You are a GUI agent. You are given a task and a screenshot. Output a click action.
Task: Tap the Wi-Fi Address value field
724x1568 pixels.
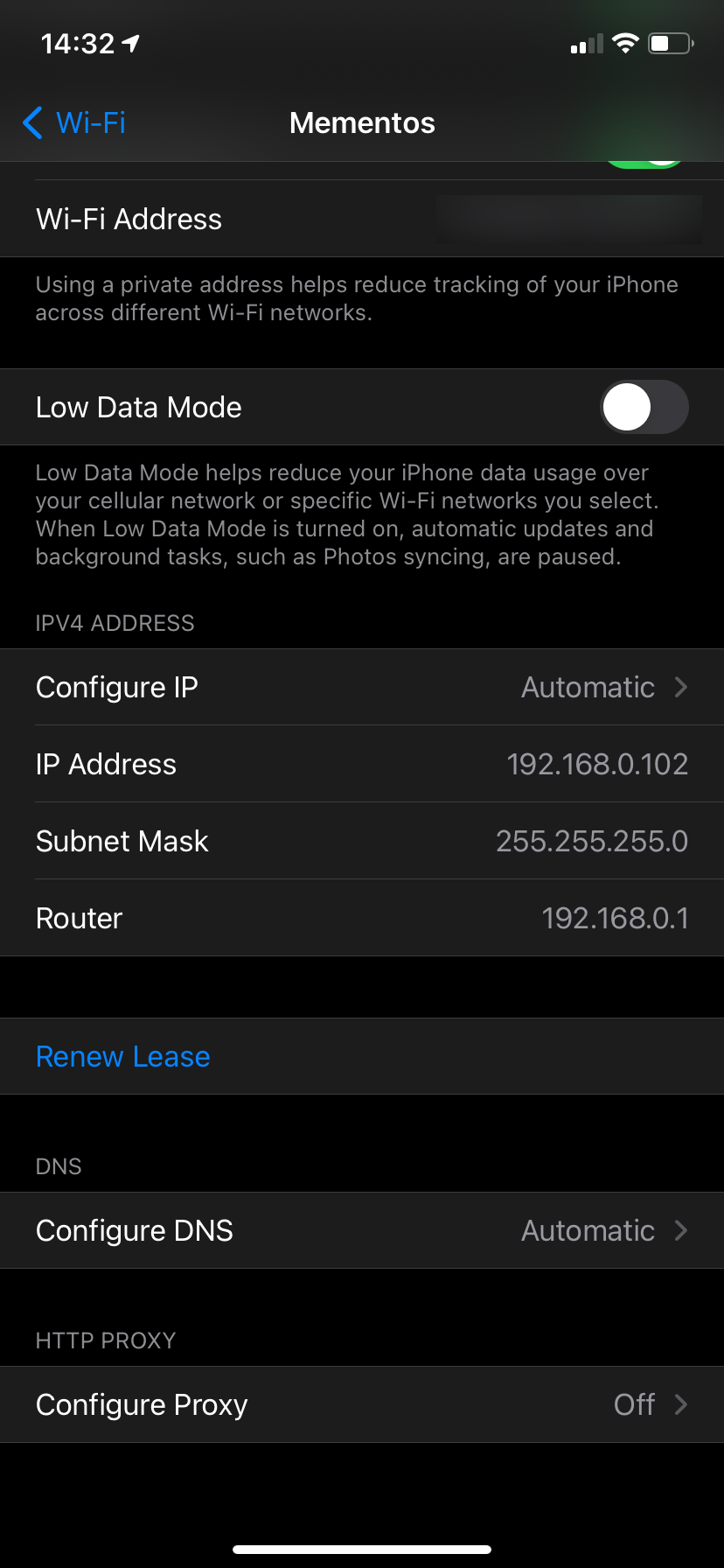click(x=568, y=220)
